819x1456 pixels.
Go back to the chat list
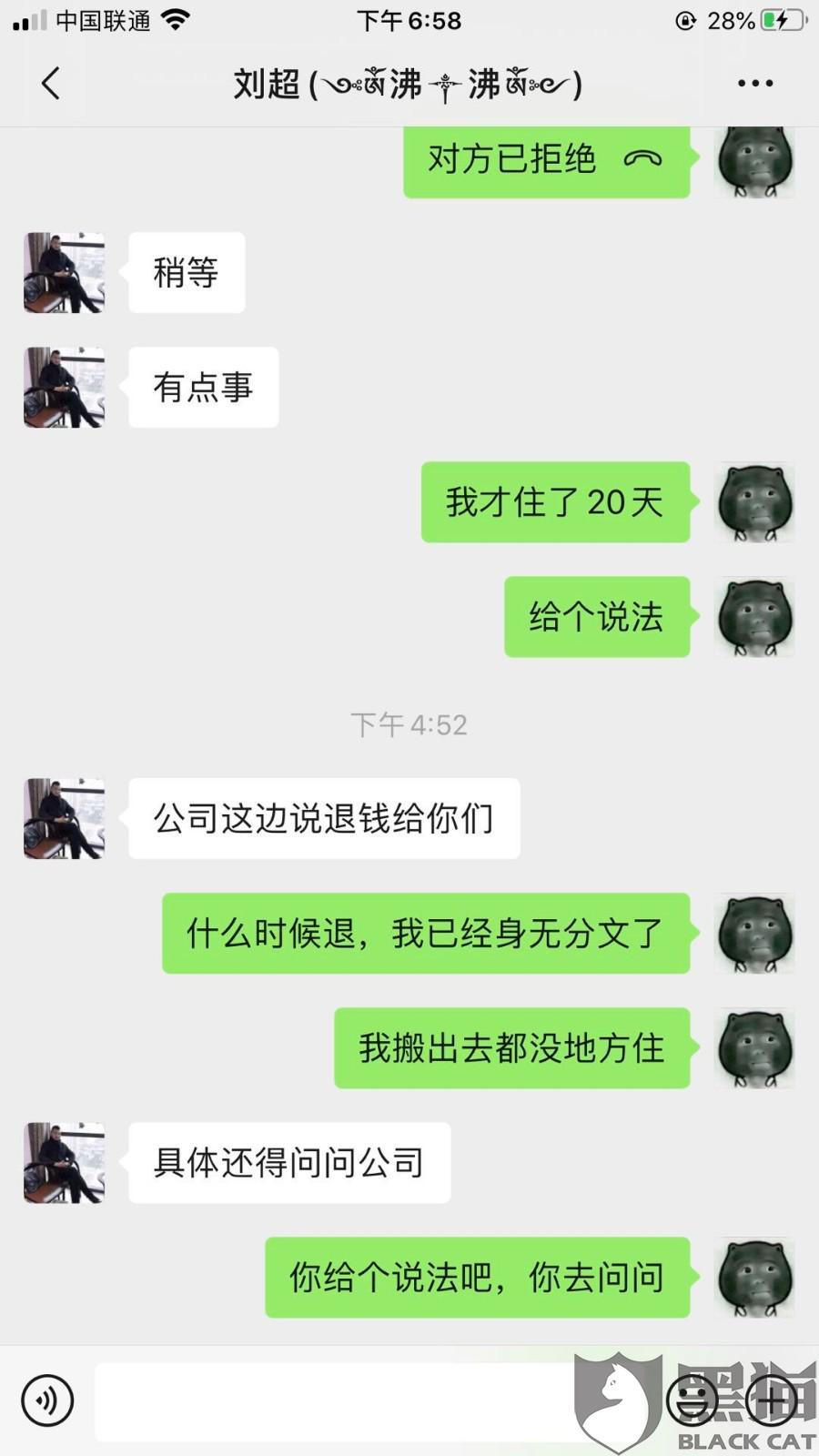click(x=51, y=84)
